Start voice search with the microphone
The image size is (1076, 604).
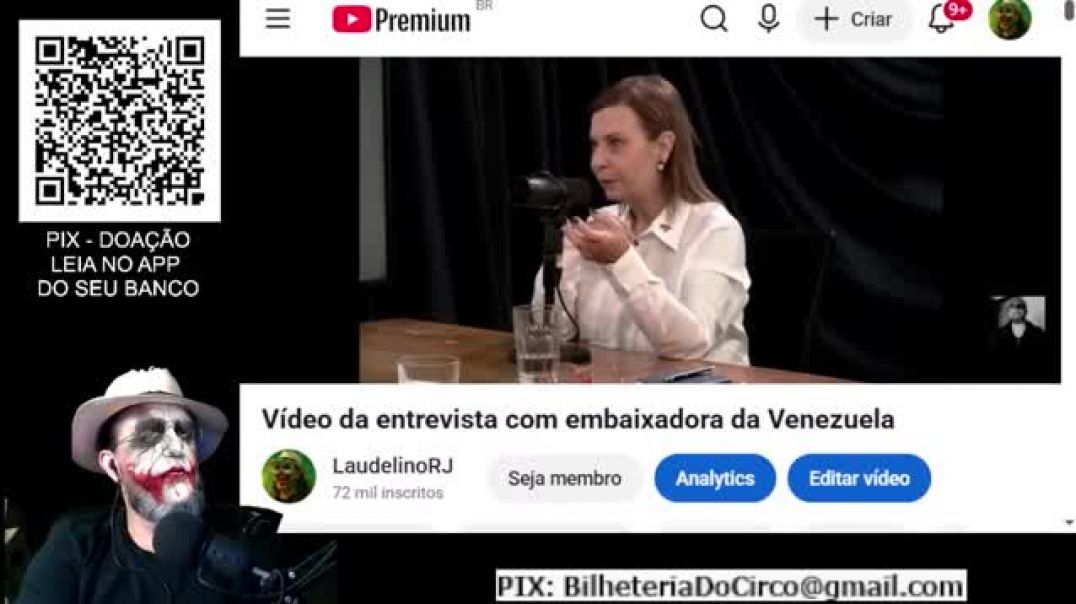click(768, 19)
